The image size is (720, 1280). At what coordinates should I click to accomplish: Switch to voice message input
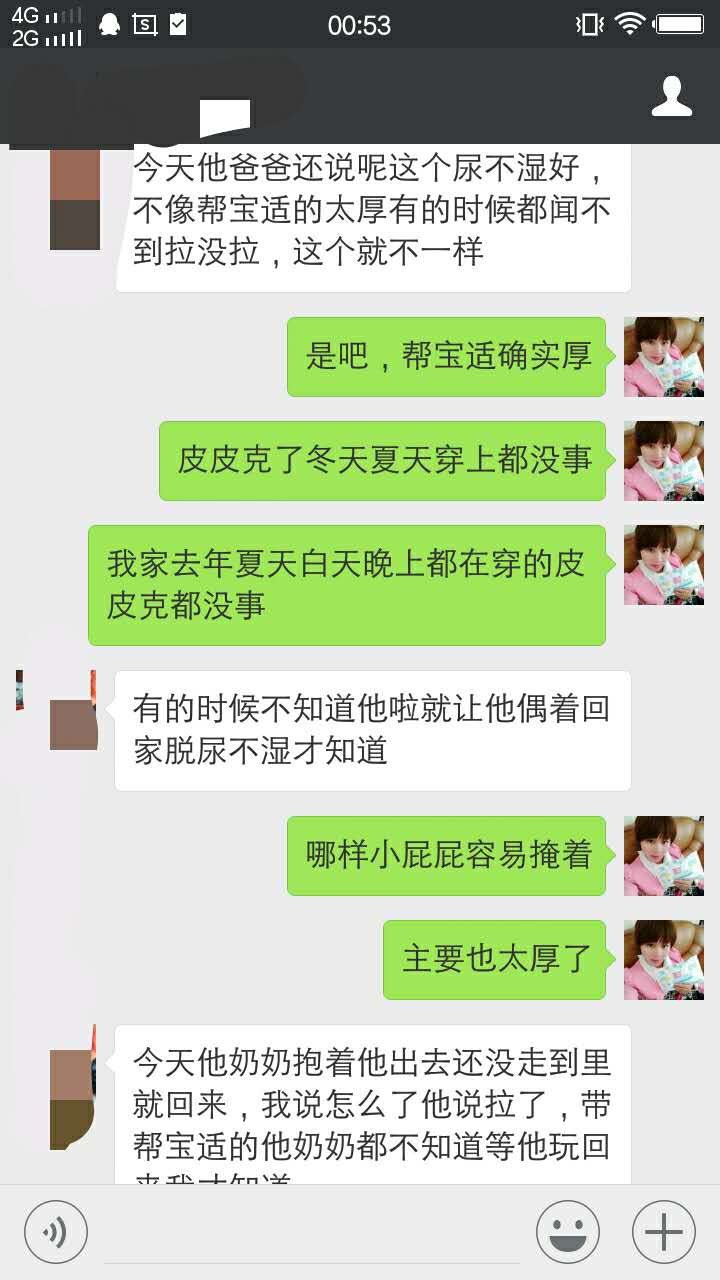(56, 1232)
